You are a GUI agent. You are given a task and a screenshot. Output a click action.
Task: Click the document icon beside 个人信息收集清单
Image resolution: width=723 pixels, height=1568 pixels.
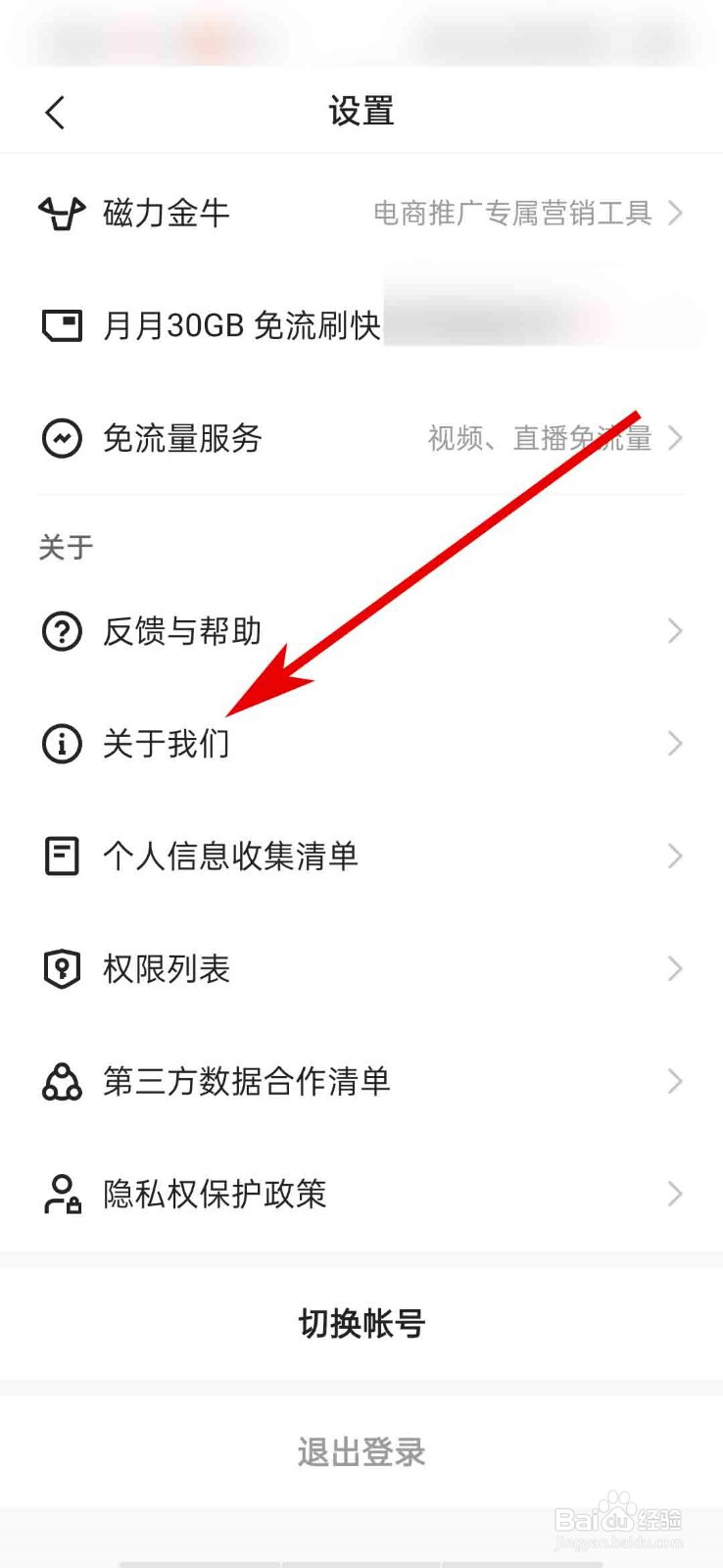click(x=62, y=857)
